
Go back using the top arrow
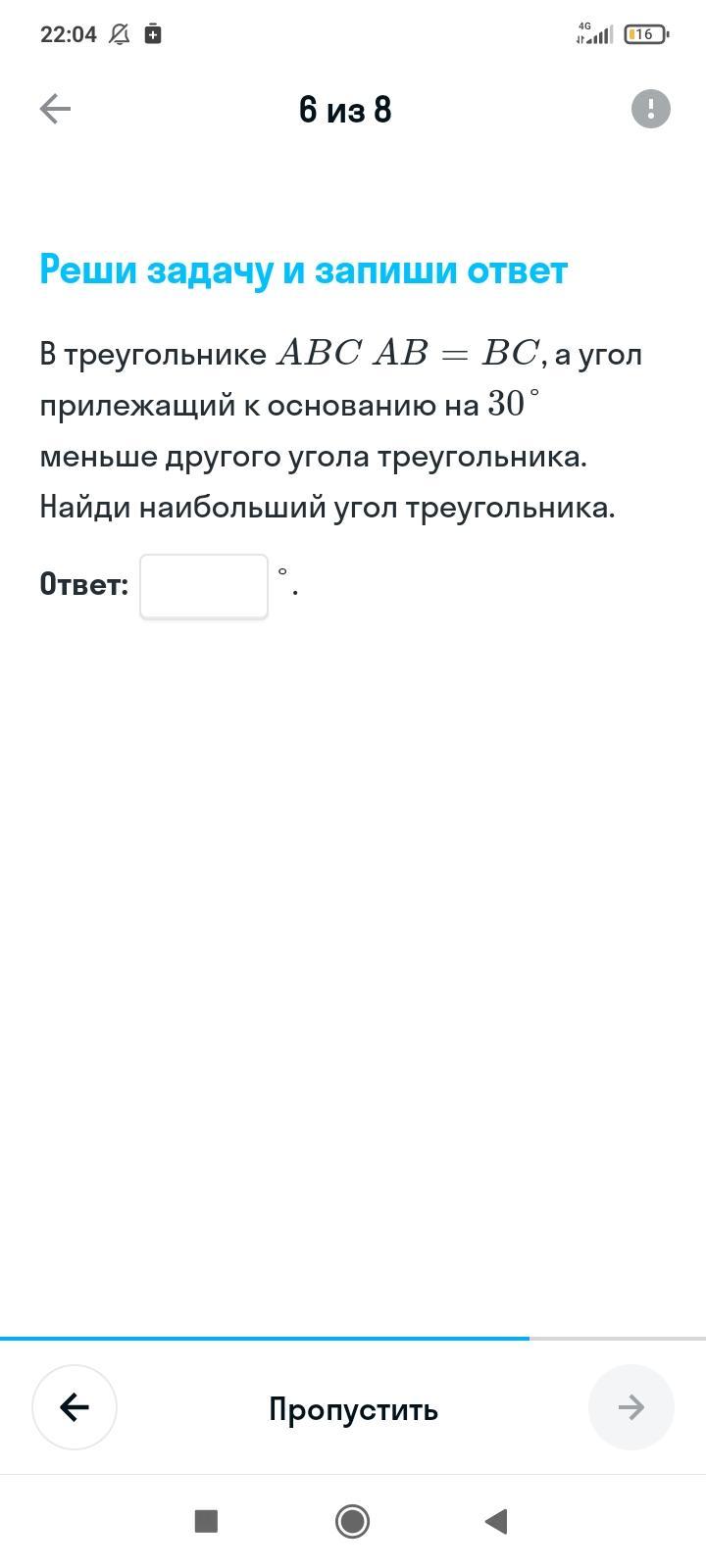coord(55,109)
